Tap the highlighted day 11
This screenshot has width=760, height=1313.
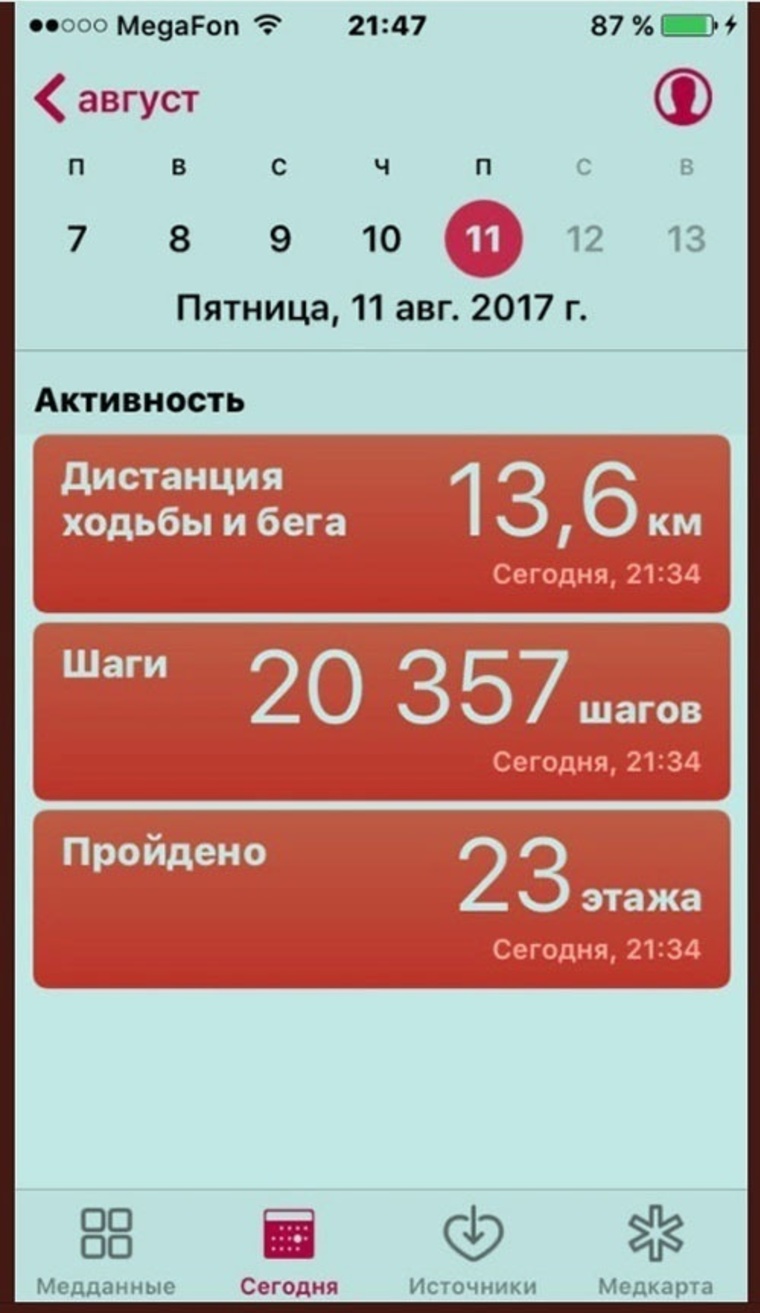(x=484, y=239)
